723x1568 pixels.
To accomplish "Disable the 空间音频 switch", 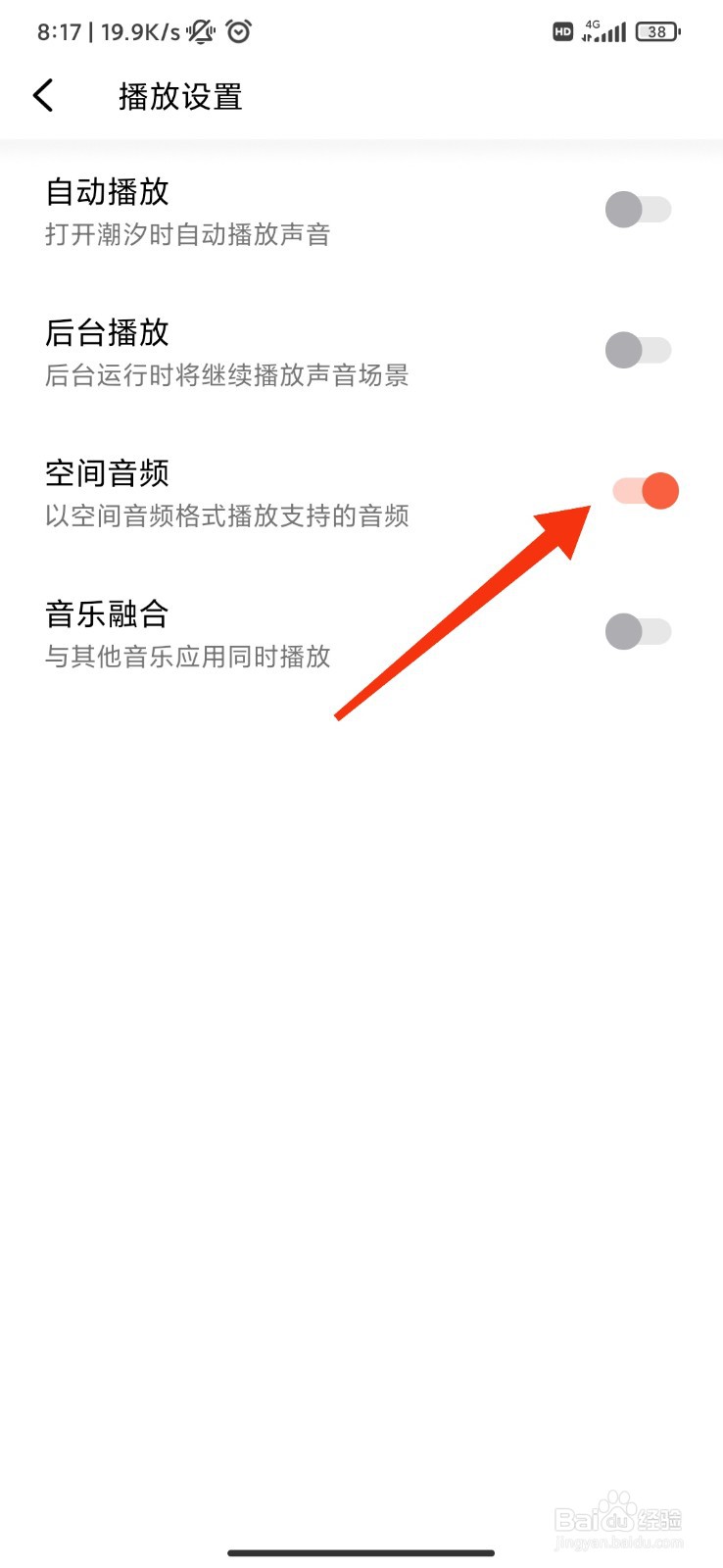I will click(645, 490).
